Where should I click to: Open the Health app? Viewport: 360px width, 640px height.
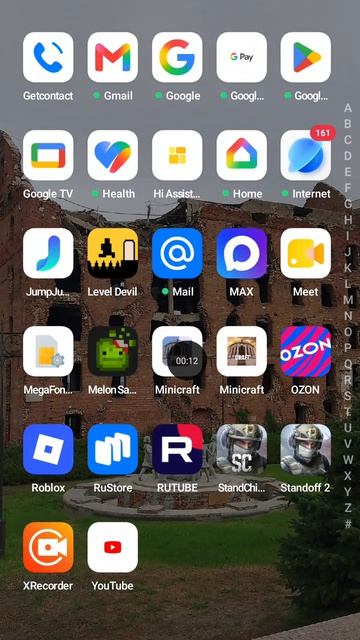point(113,155)
